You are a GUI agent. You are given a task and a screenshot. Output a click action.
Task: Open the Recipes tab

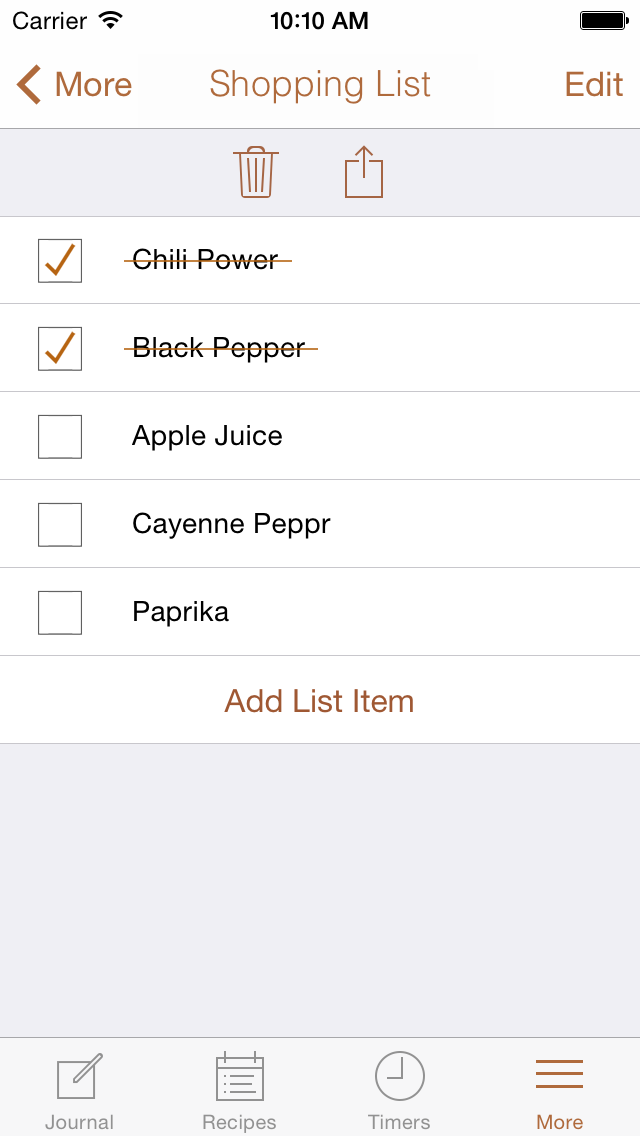[240, 1090]
